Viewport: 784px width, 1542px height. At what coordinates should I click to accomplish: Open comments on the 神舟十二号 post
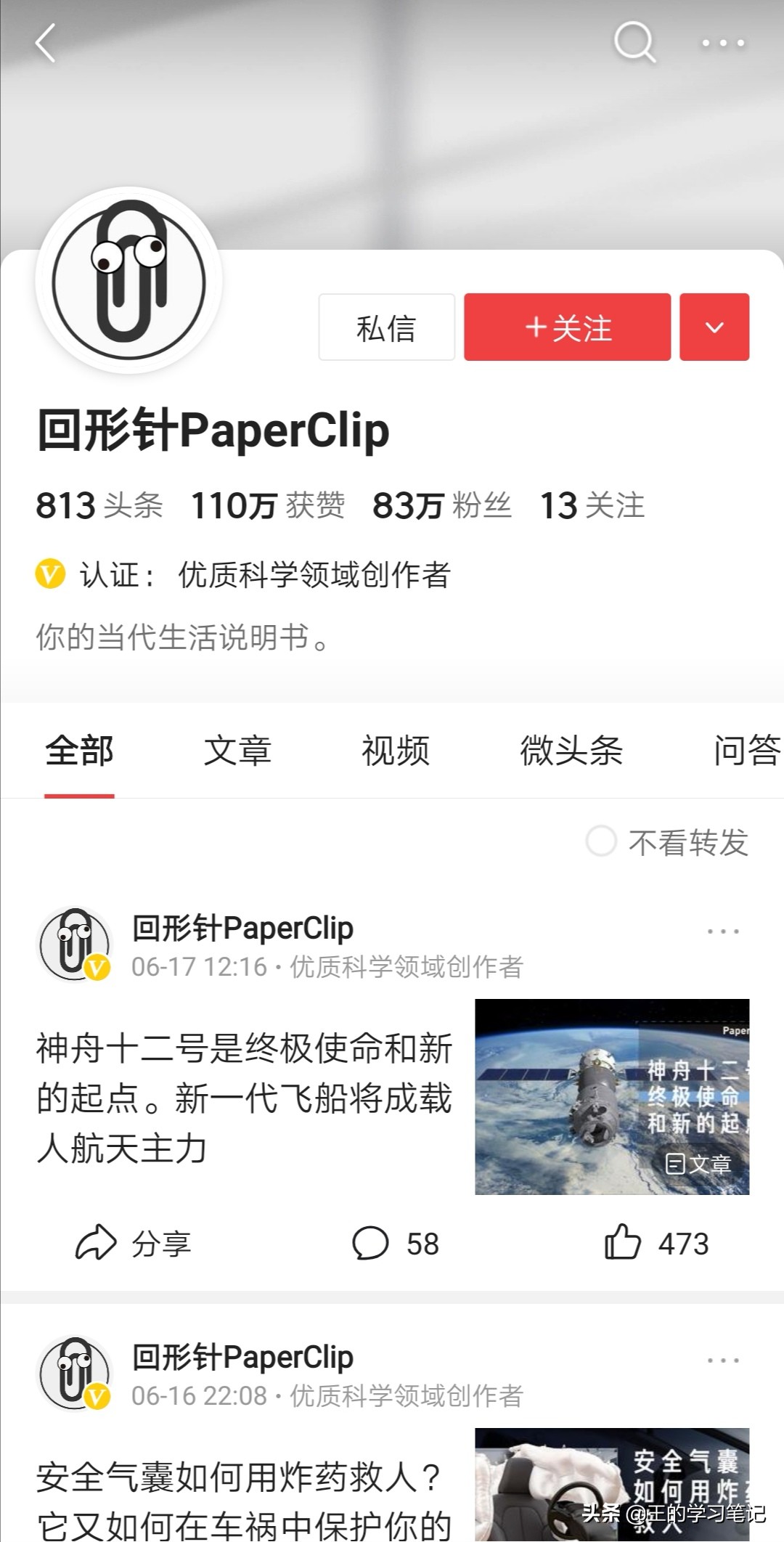(396, 1244)
